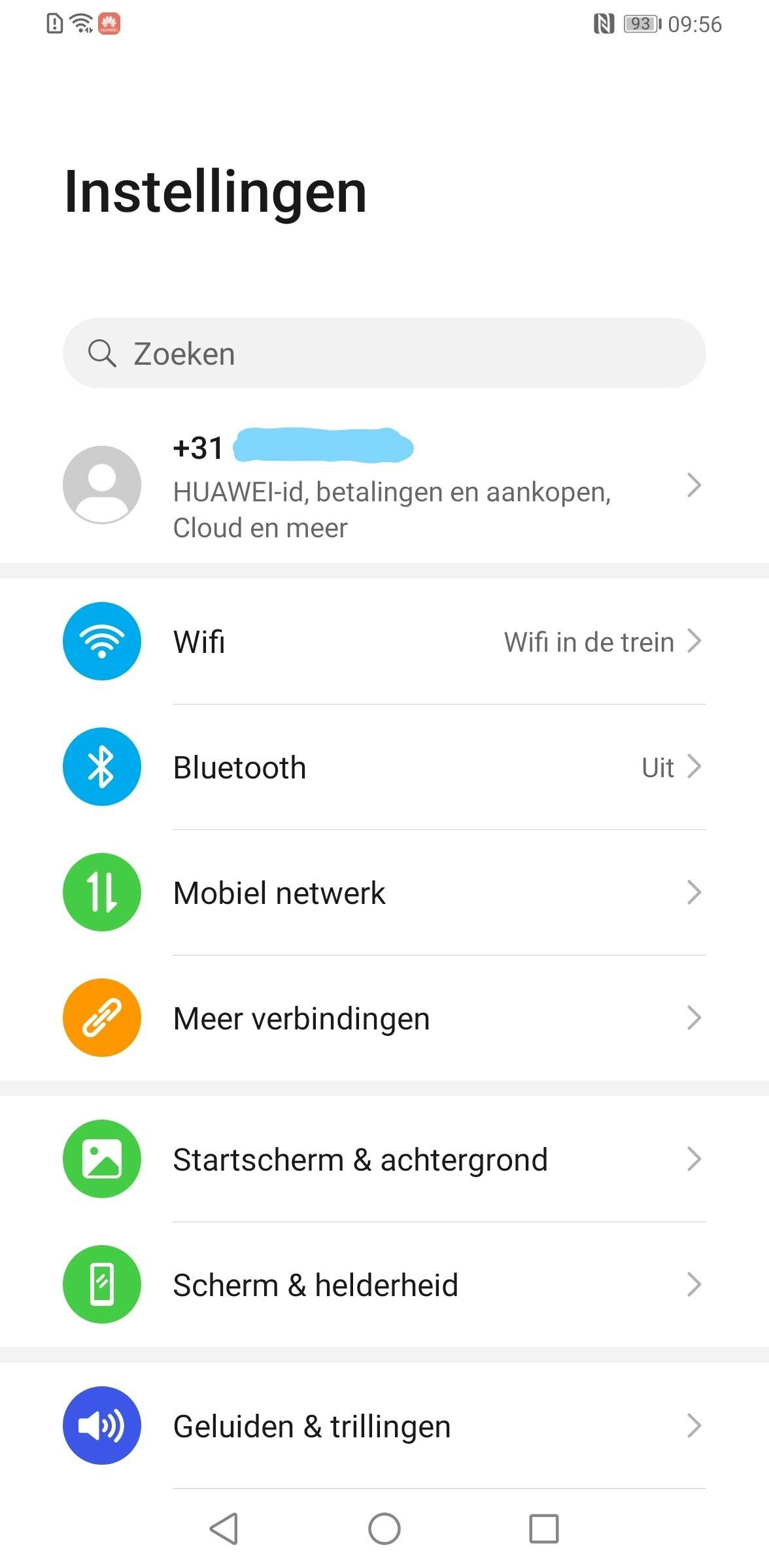Show recent apps

pos(544,1529)
